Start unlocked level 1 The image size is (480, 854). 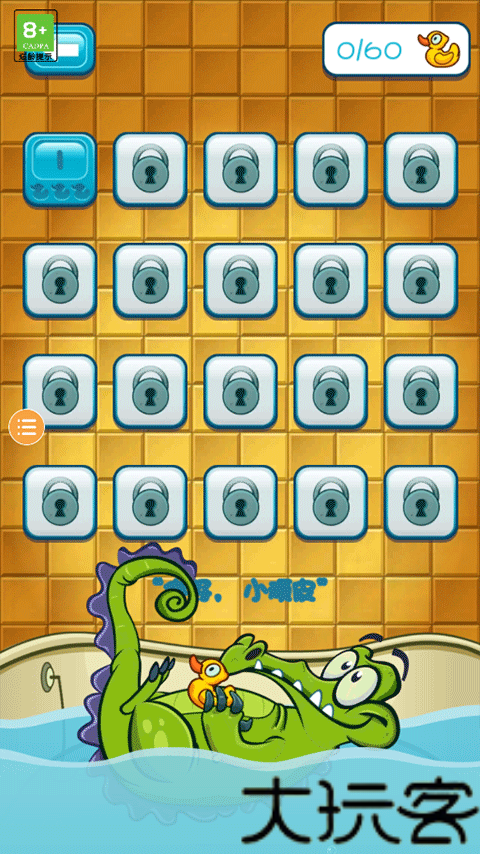pyautogui.click(x=60, y=169)
